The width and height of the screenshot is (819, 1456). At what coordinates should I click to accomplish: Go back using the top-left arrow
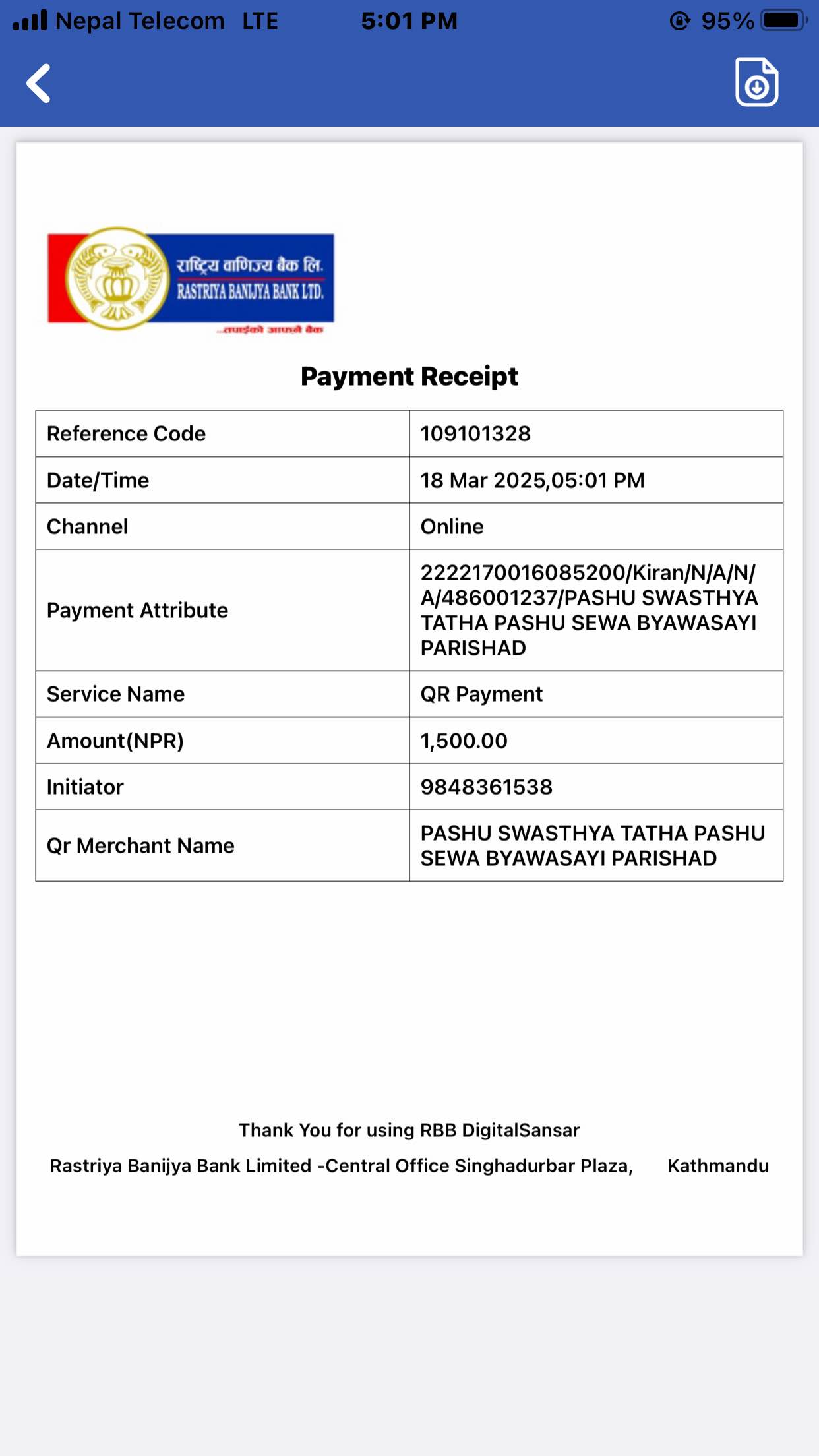(38, 83)
